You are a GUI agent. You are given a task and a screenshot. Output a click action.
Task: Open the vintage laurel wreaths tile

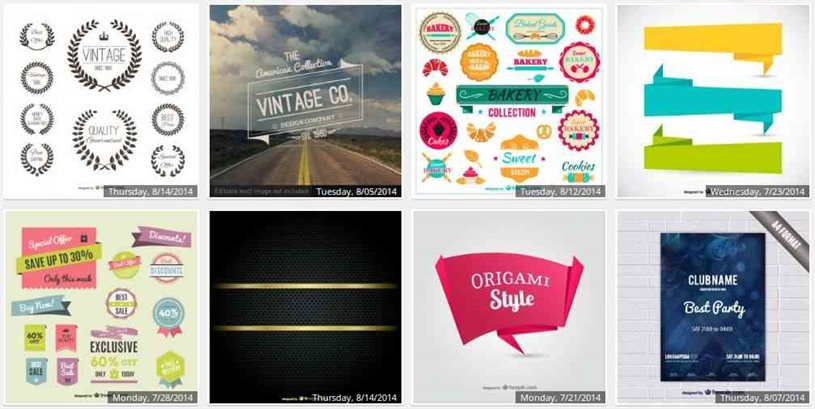pos(101,100)
